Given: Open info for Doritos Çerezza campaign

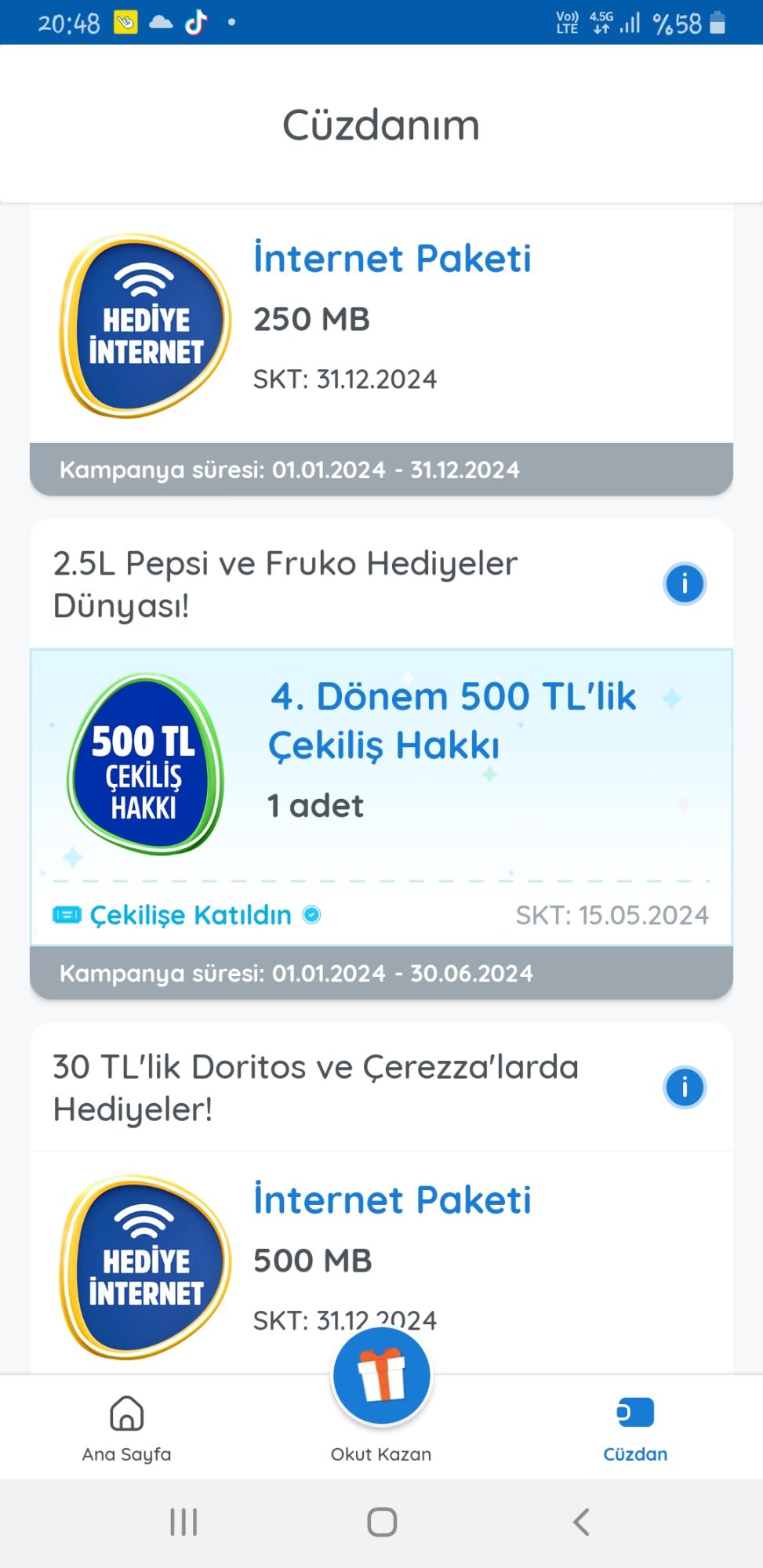Looking at the screenshot, I should 685,1086.
